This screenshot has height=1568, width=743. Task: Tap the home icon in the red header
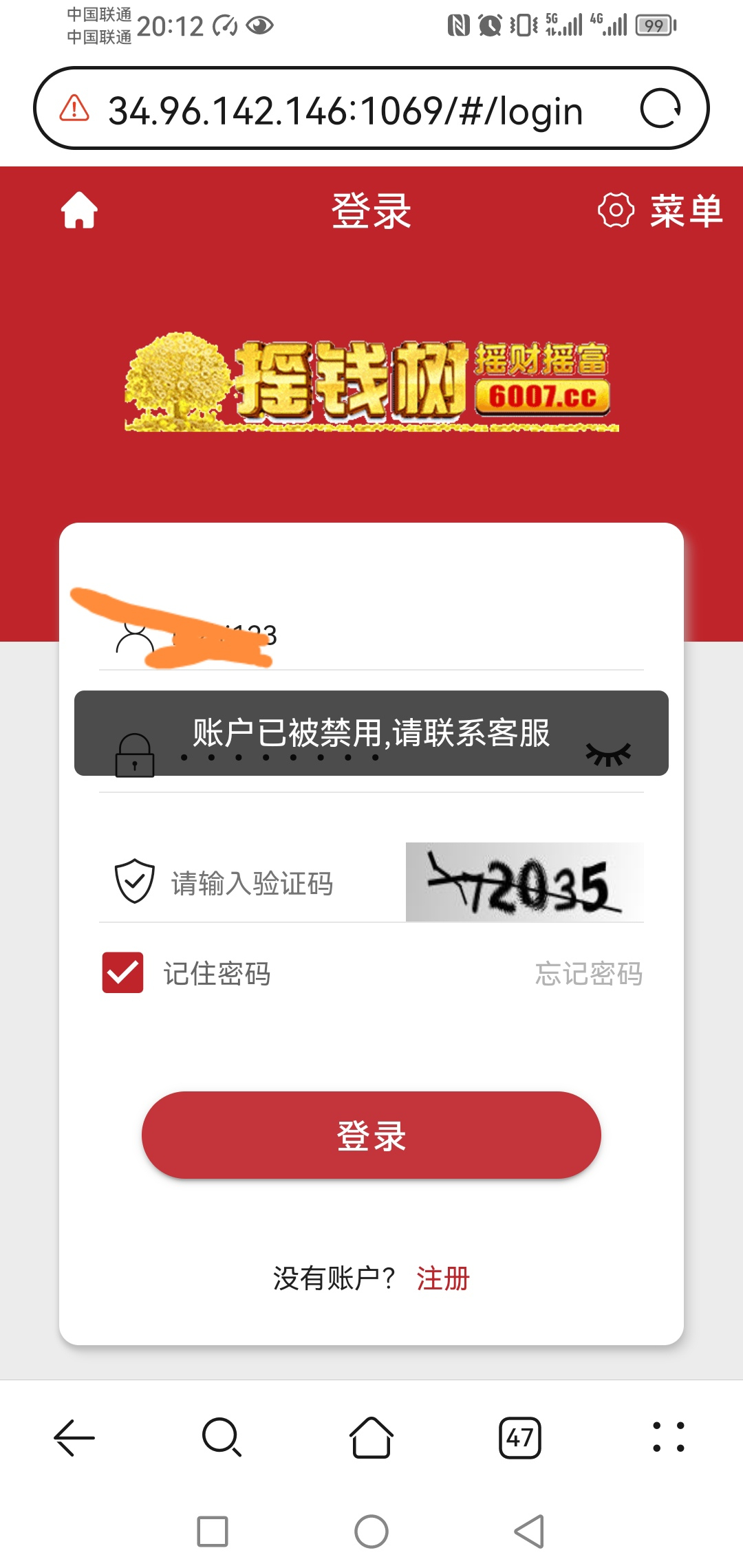80,210
